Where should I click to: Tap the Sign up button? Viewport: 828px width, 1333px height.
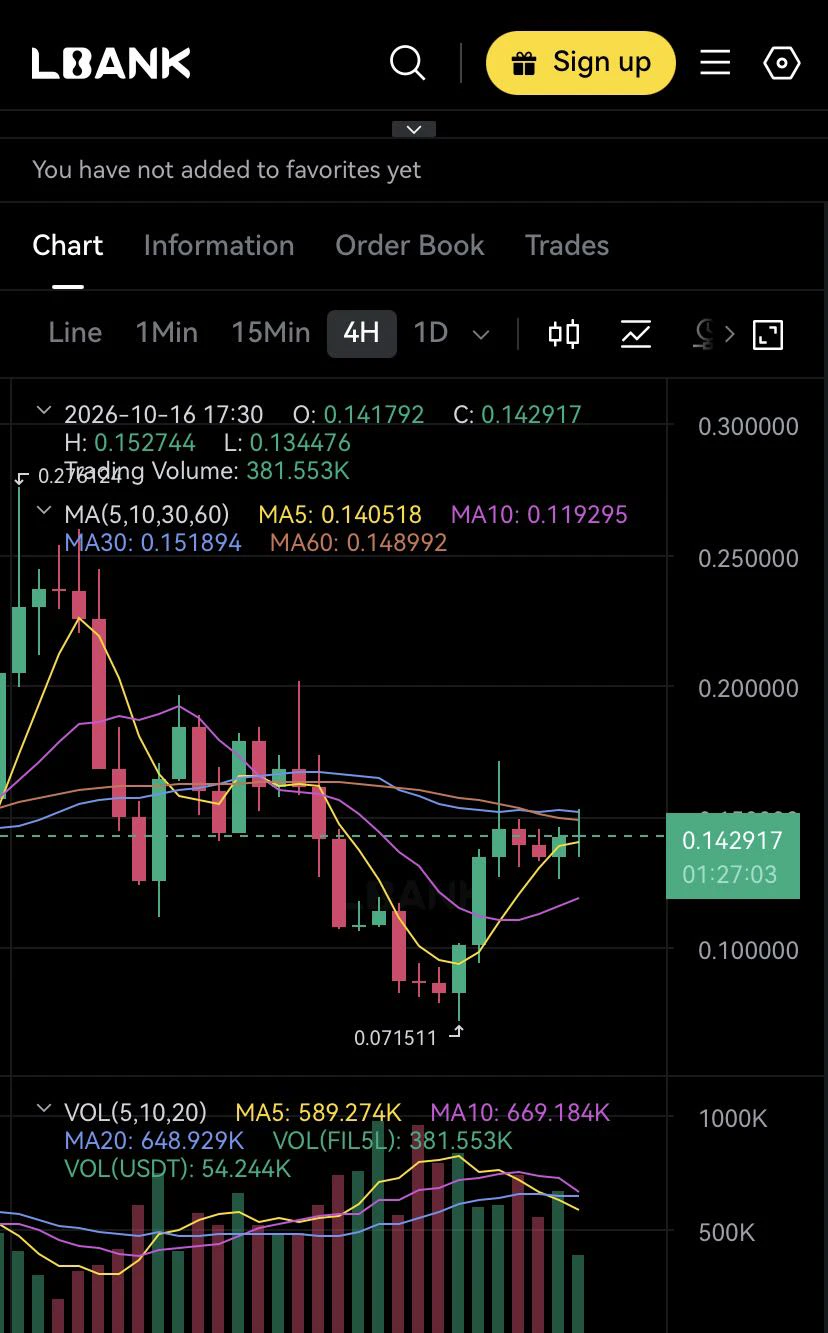(581, 63)
